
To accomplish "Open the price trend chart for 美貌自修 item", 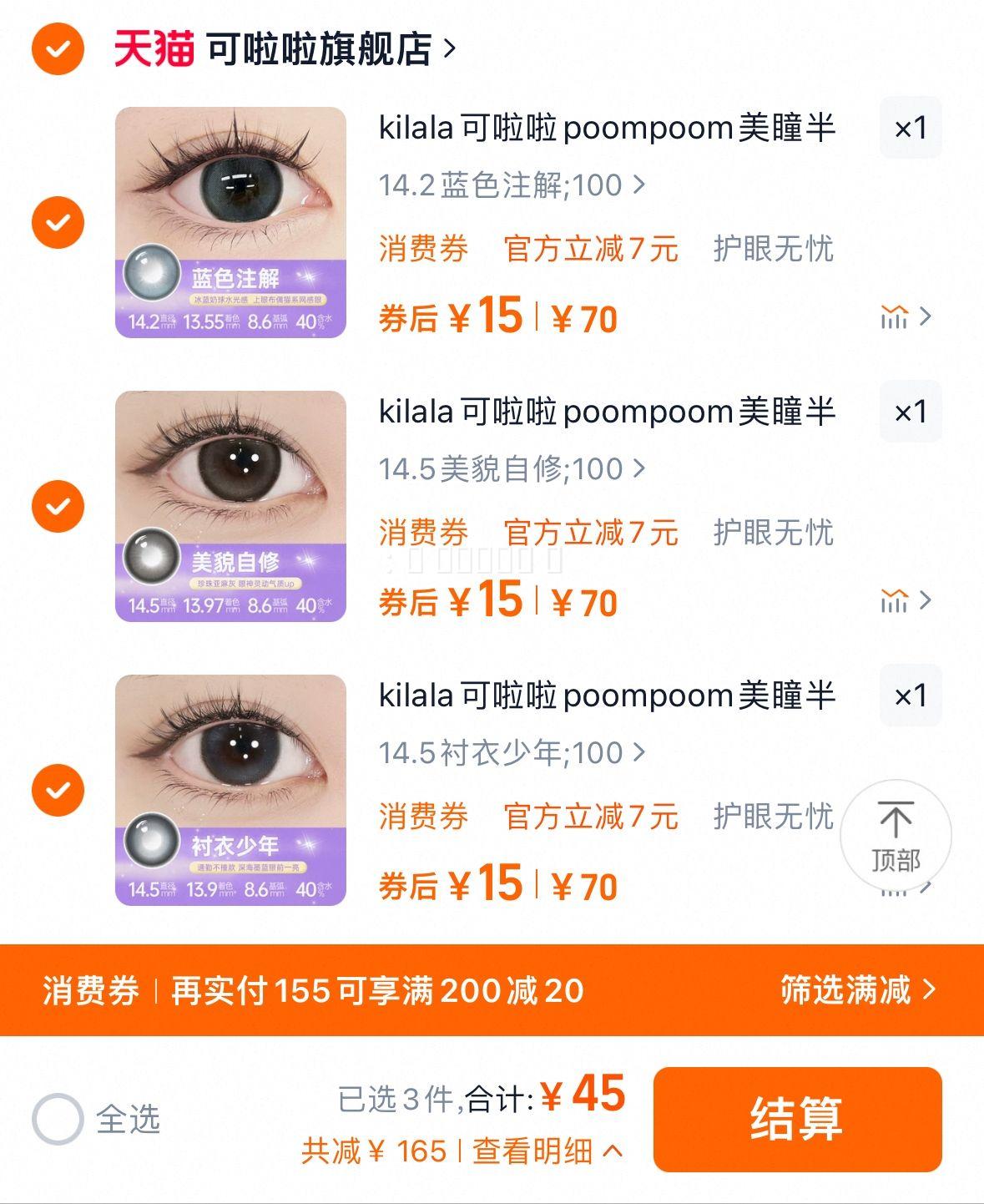I will point(896,599).
